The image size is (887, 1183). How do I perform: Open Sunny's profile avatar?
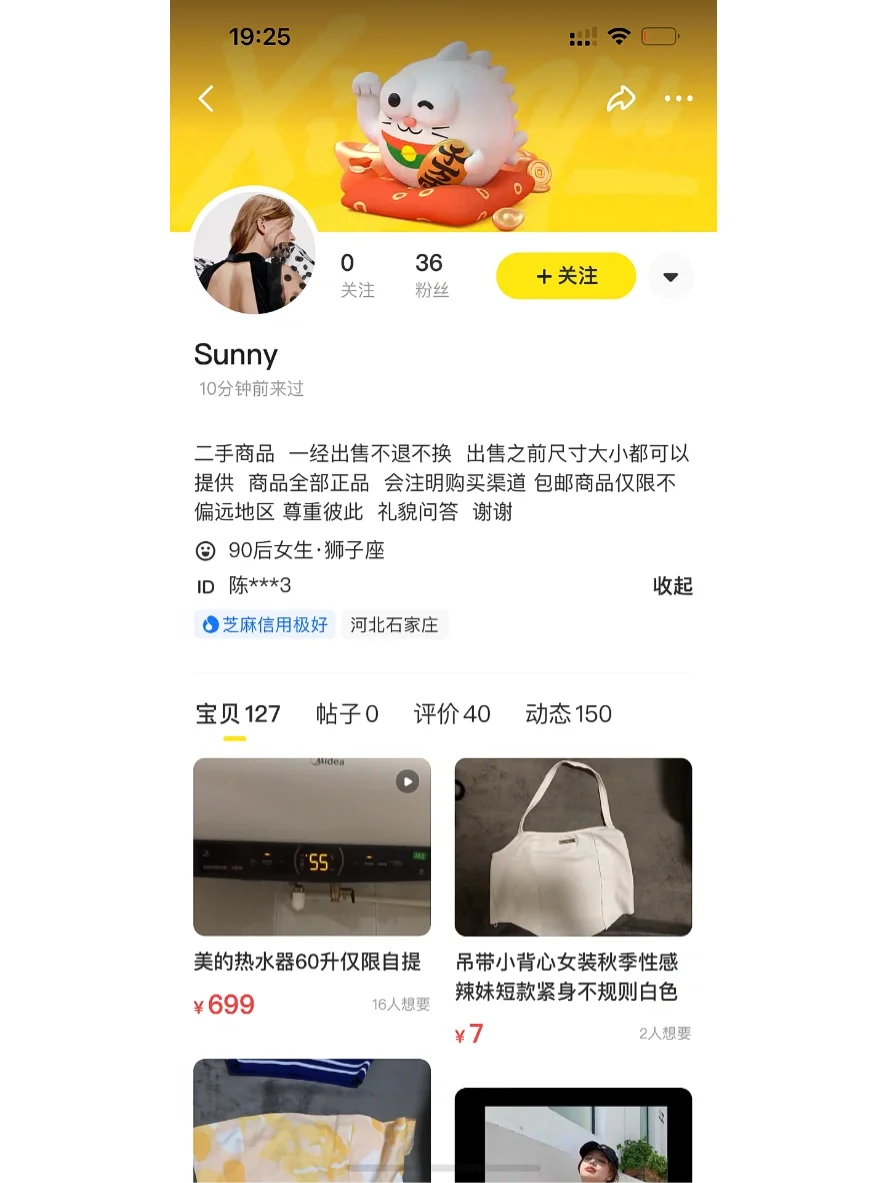click(254, 252)
